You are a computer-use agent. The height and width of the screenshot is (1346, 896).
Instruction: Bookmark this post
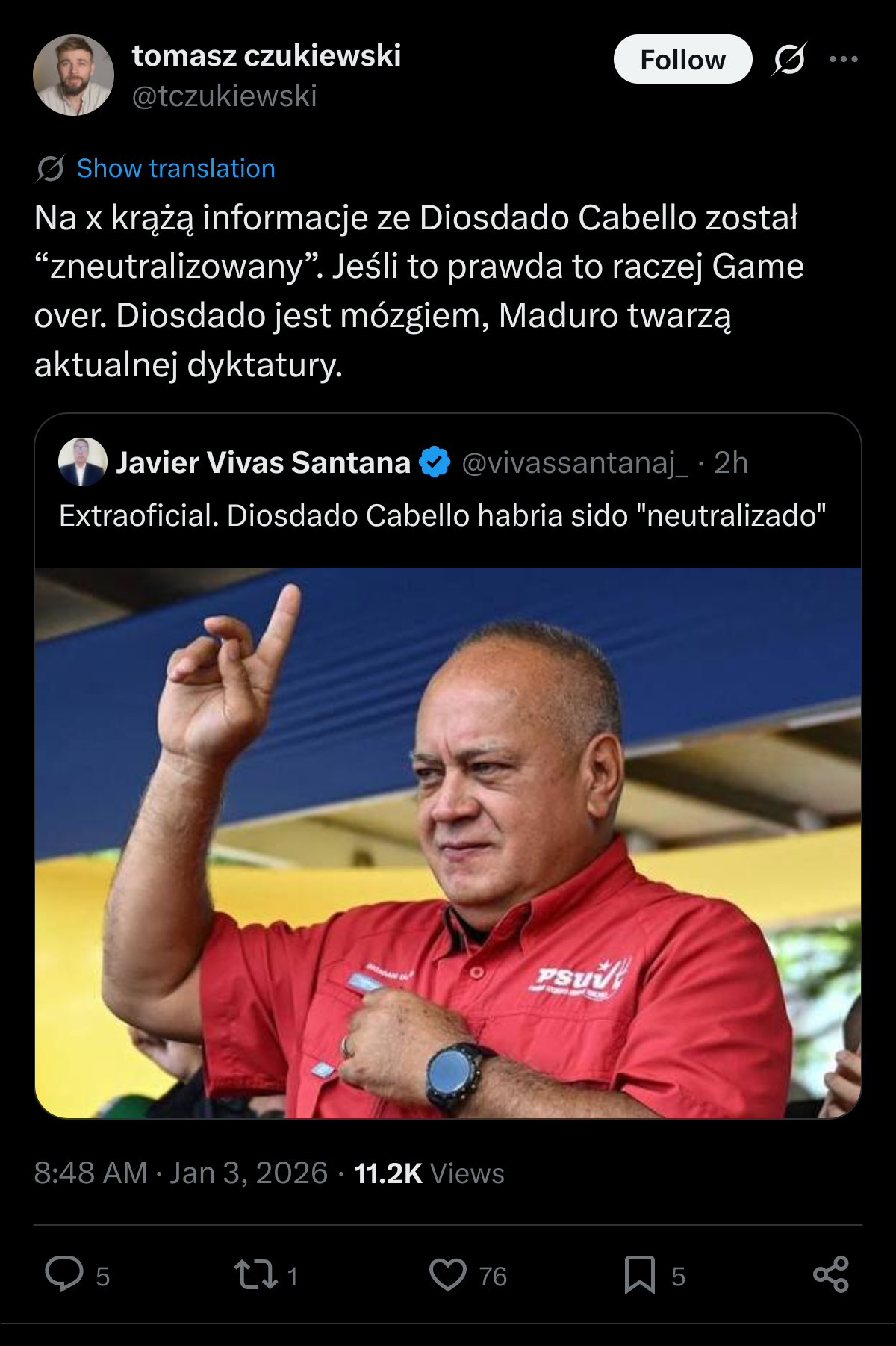point(640,1274)
